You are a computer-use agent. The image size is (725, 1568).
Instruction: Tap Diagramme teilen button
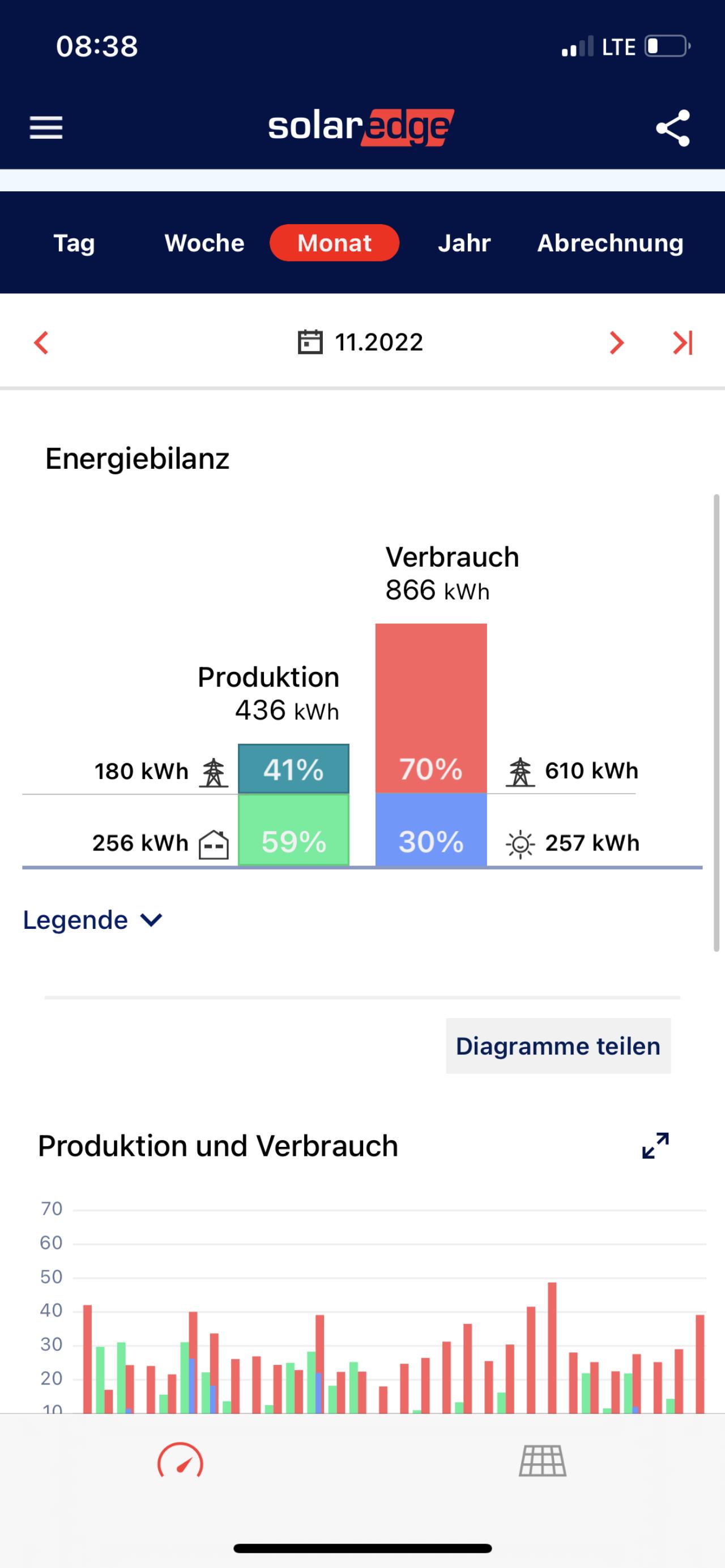point(558,1046)
